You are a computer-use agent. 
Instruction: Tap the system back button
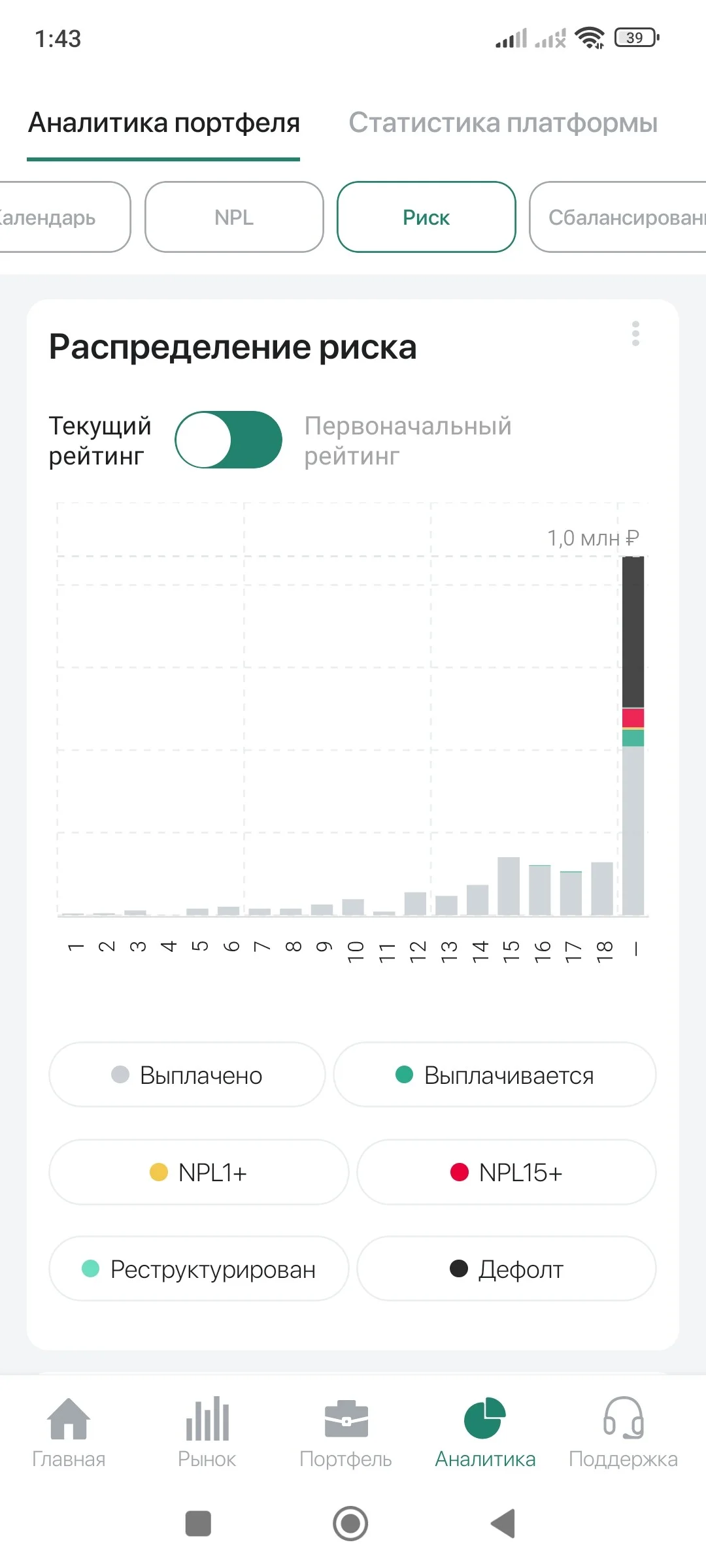(x=503, y=1524)
